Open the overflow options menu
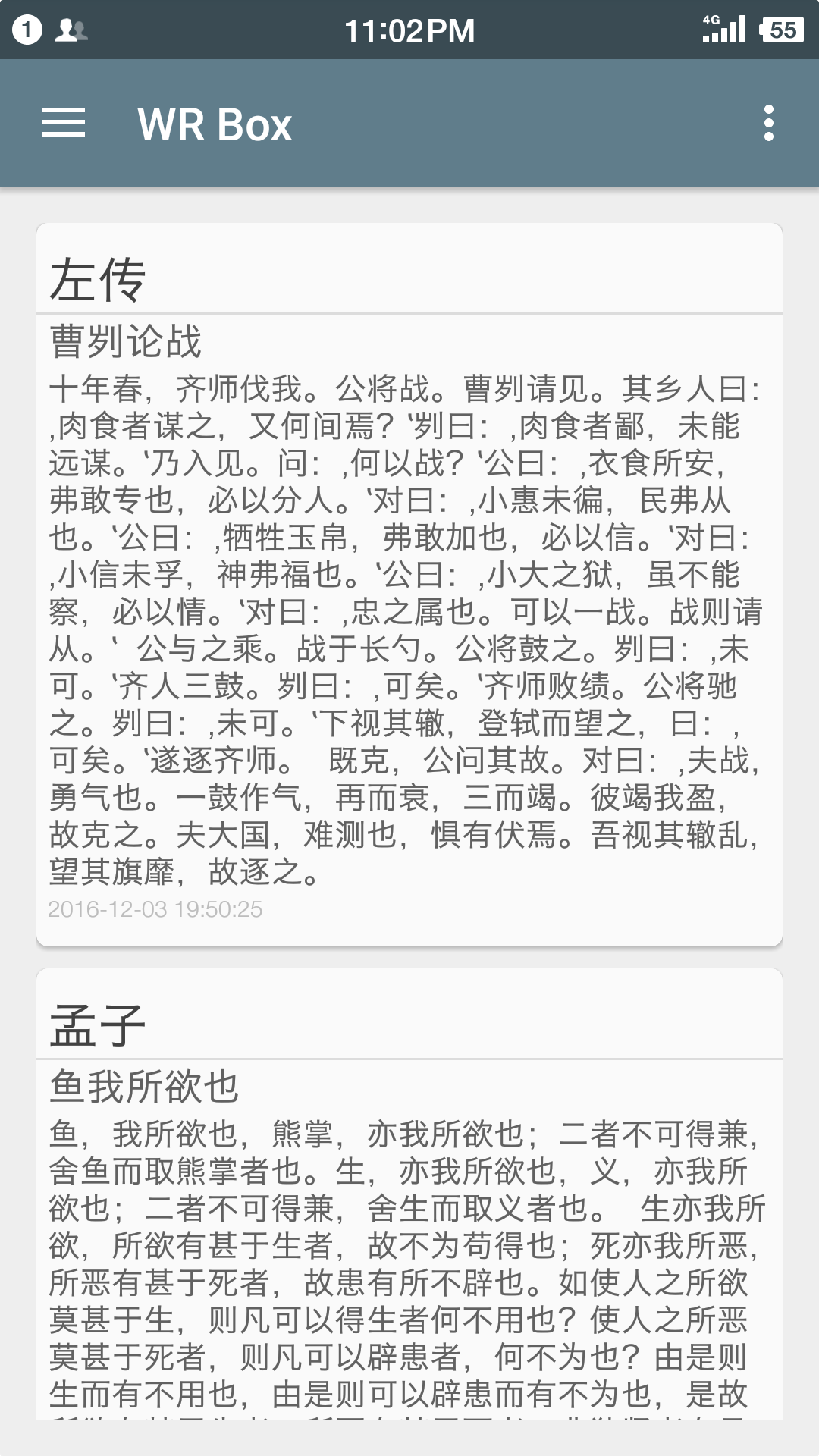 click(768, 123)
